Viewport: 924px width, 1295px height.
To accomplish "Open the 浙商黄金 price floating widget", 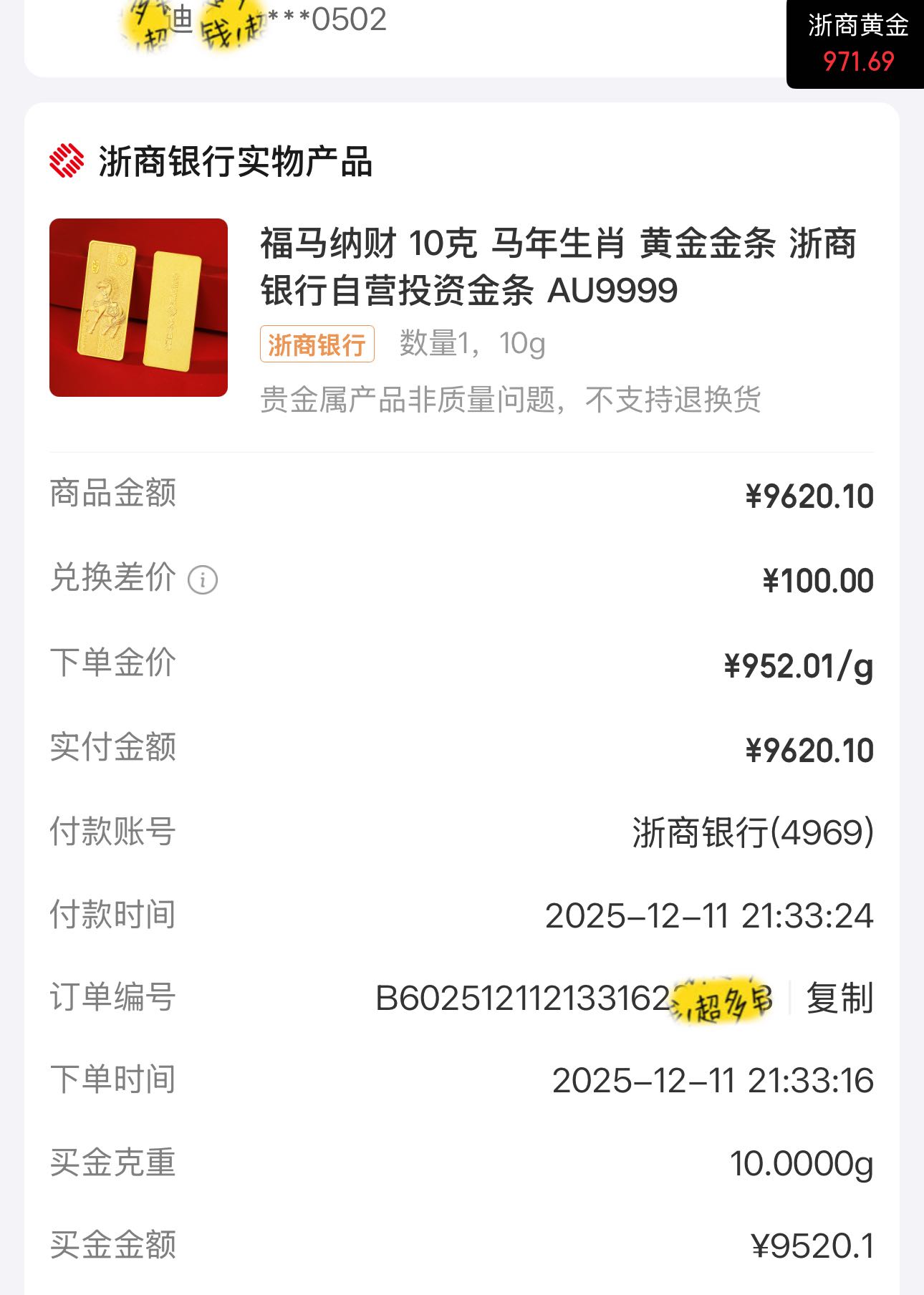I will click(857, 44).
